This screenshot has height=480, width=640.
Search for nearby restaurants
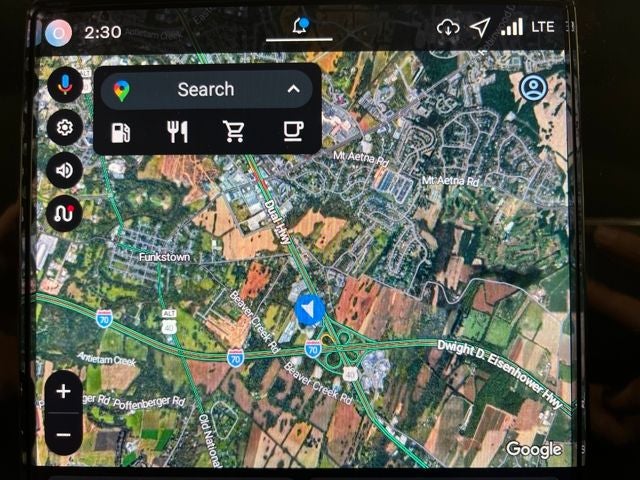click(x=178, y=131)
